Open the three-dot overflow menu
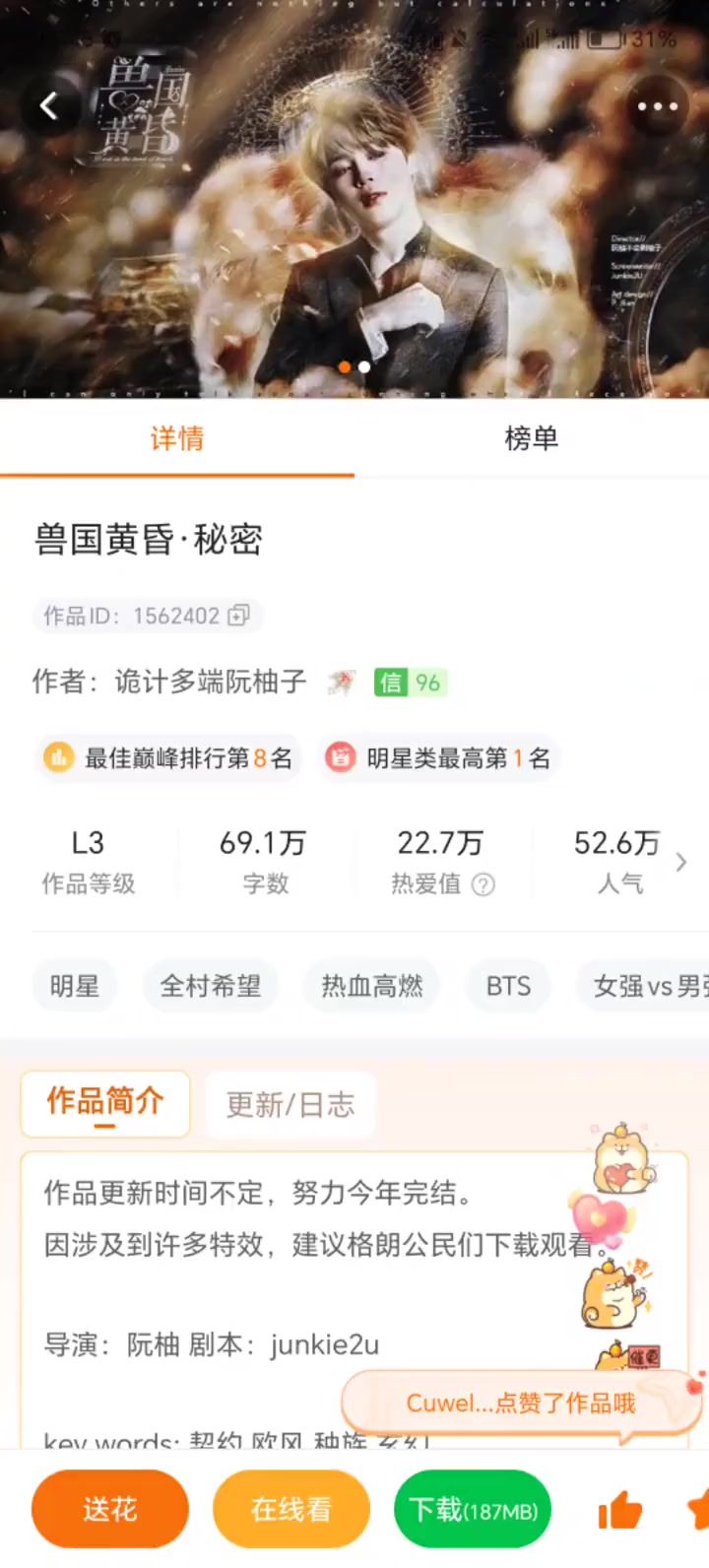The image size is (709, 1568). pos(658,106)
